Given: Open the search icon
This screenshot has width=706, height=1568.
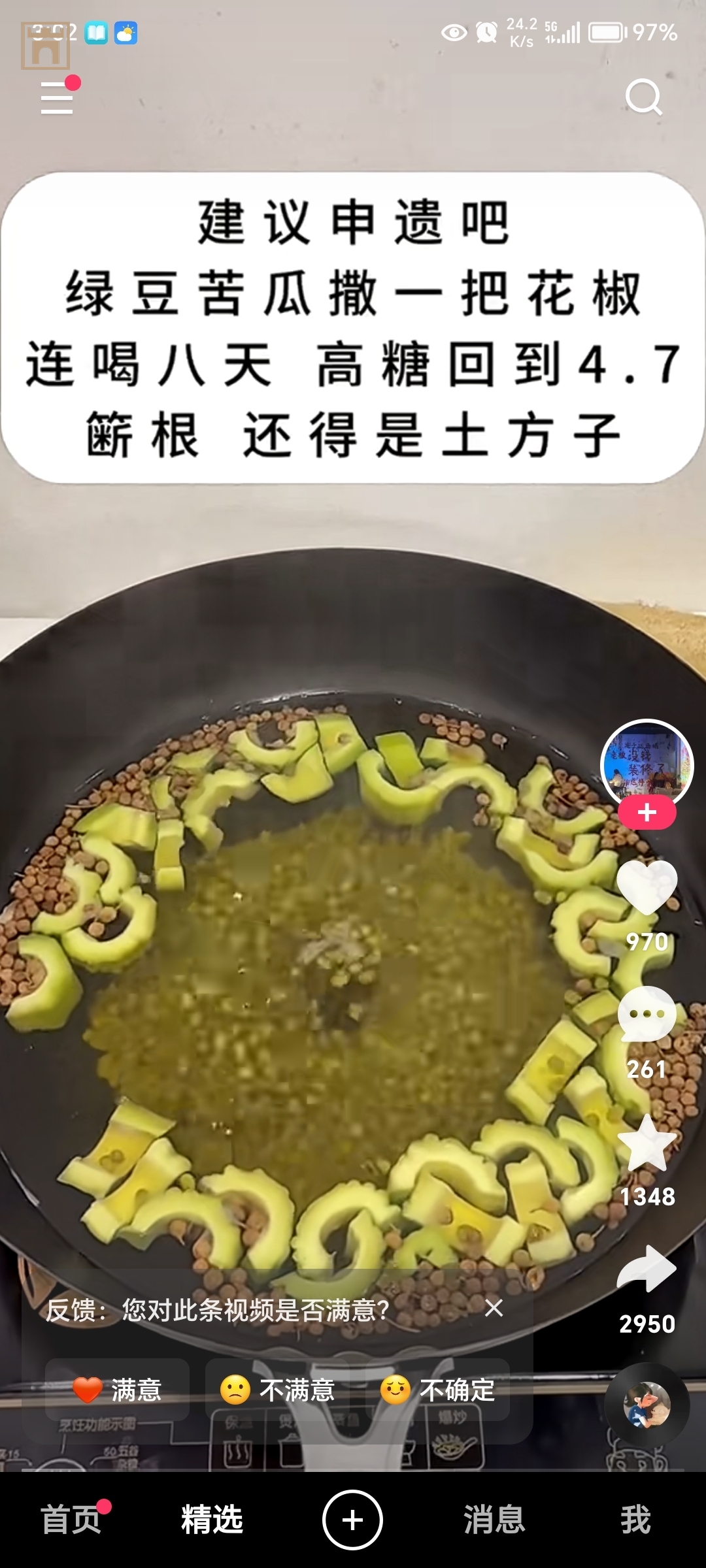Looking at the screenshot, I should (x=643, y=97).
